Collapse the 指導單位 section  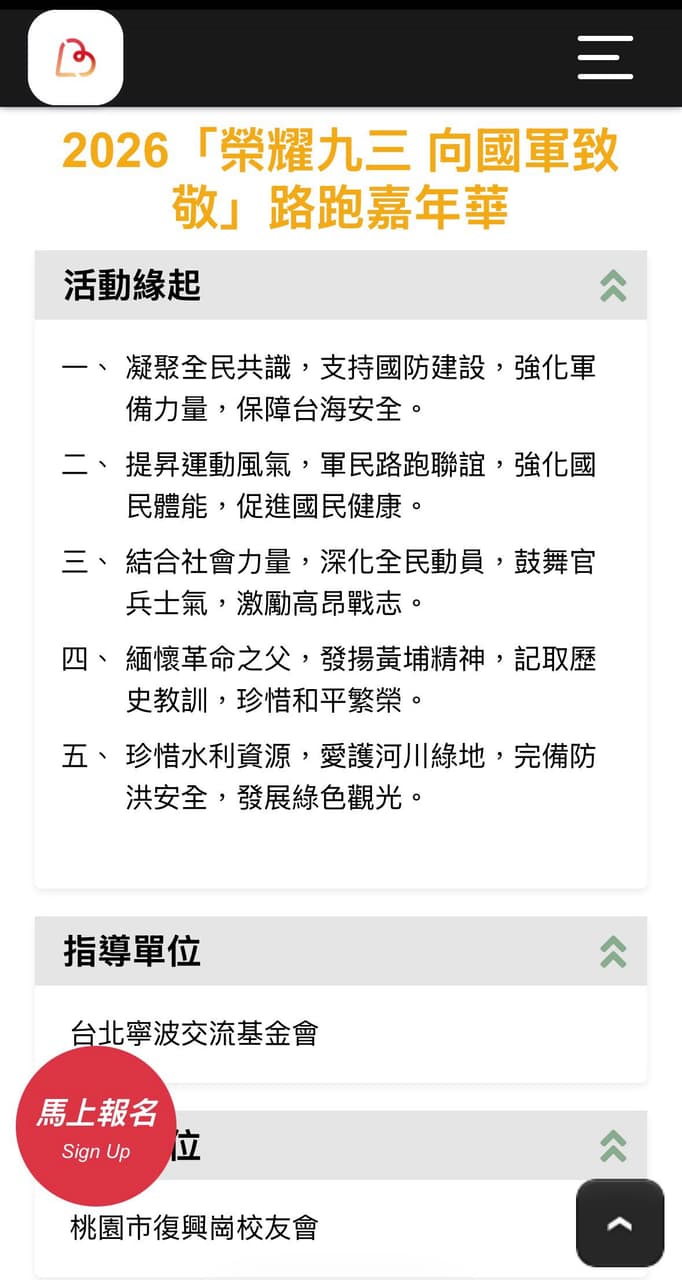(x=613, y=952)
